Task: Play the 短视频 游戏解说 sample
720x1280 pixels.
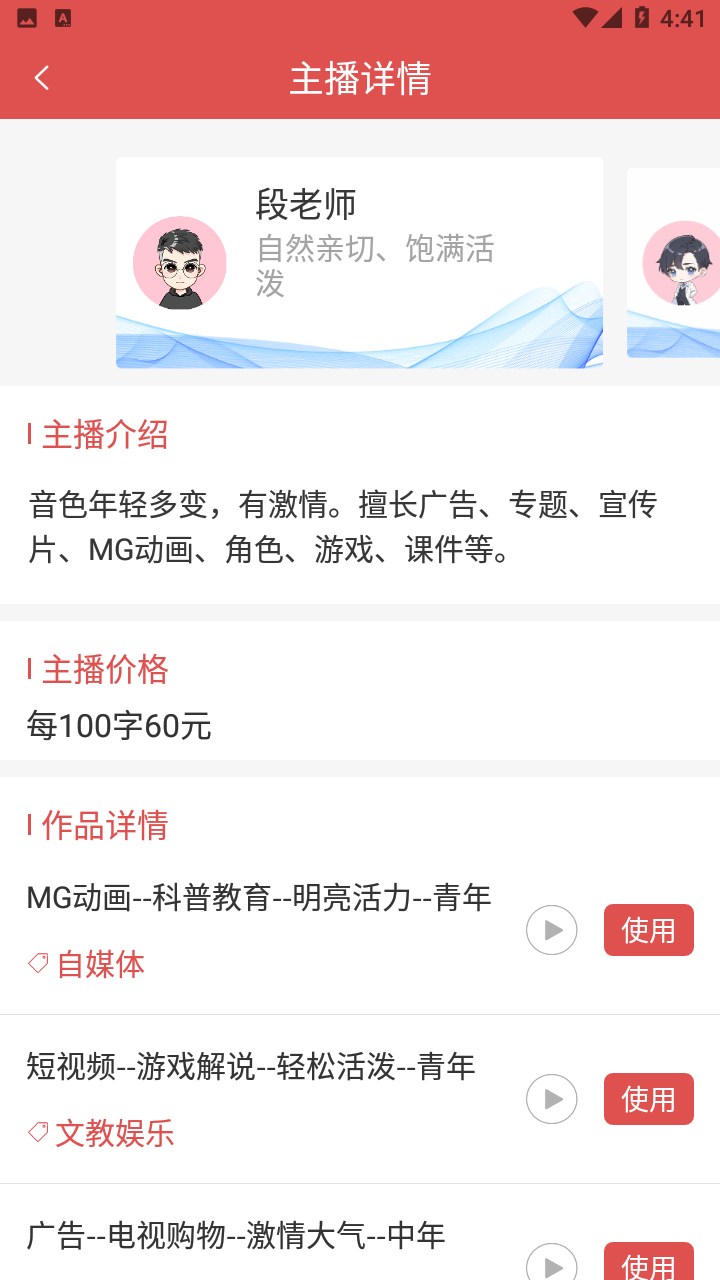Action: coord(552,1099)
